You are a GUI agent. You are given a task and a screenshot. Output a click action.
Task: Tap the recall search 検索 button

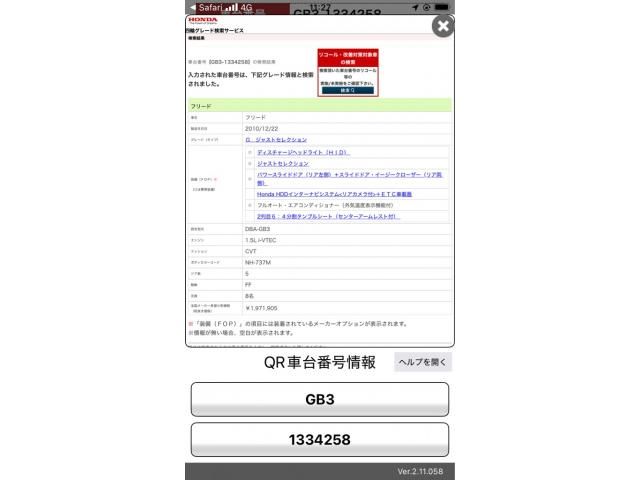point(346,90)
